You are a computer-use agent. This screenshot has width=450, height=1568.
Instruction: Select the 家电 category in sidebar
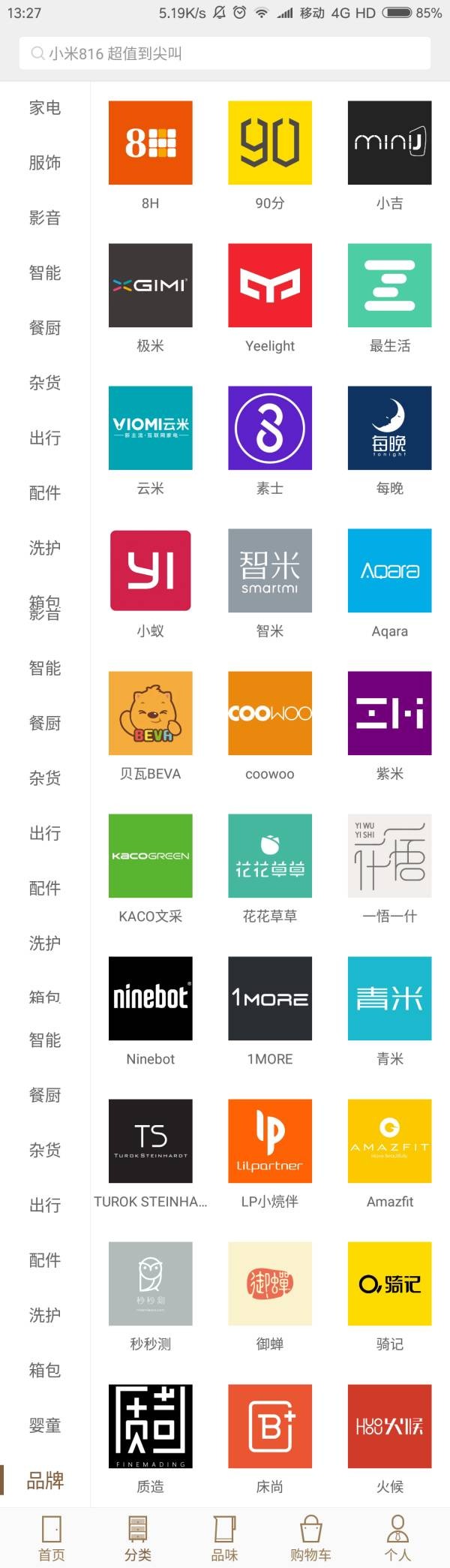[x=45, y=108]
